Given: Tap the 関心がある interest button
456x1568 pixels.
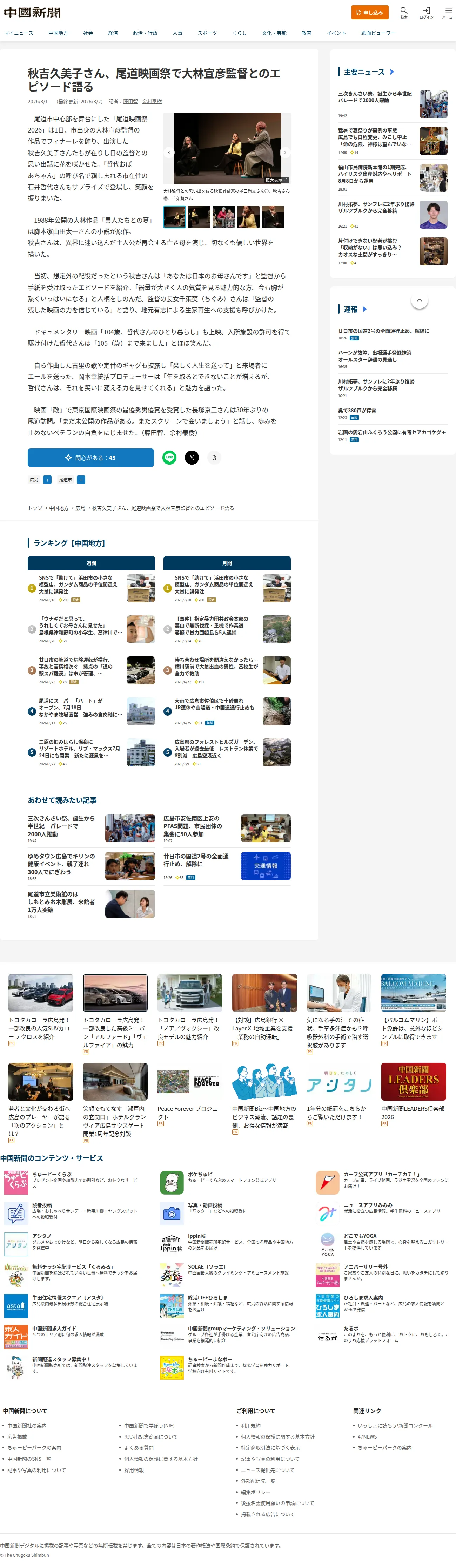Looking at the screenshot, I should [91, 458].
